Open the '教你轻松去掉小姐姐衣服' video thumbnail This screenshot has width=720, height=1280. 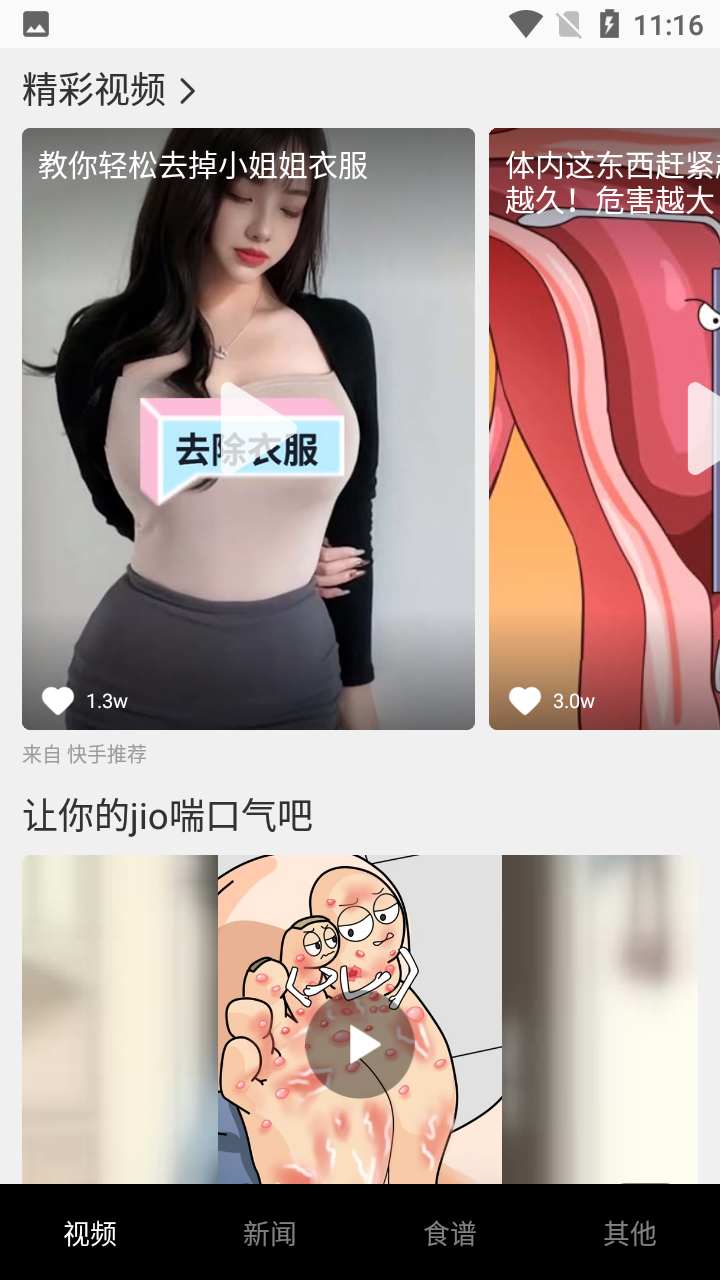click(248, 427)
